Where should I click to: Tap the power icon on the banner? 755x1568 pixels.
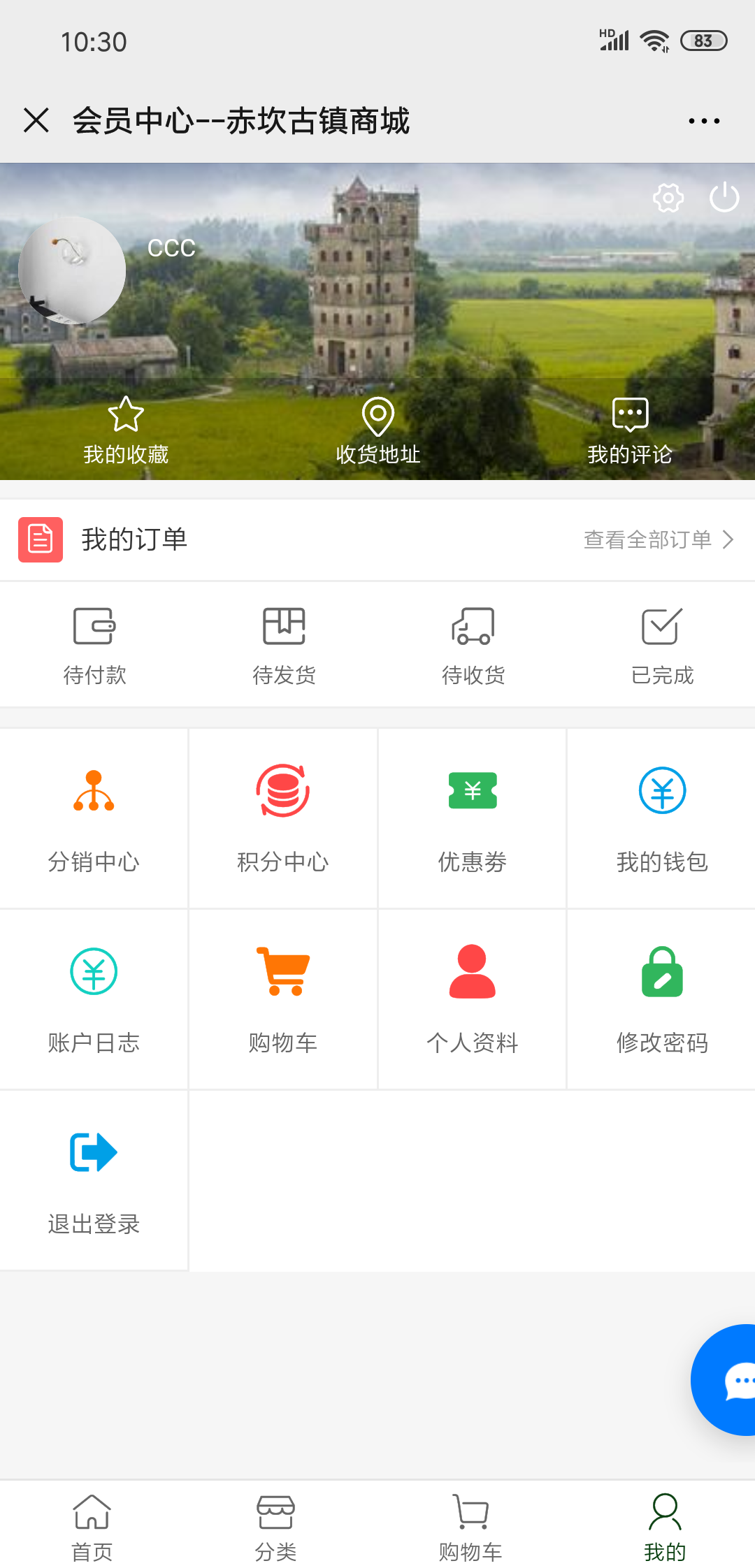(724, 197)
